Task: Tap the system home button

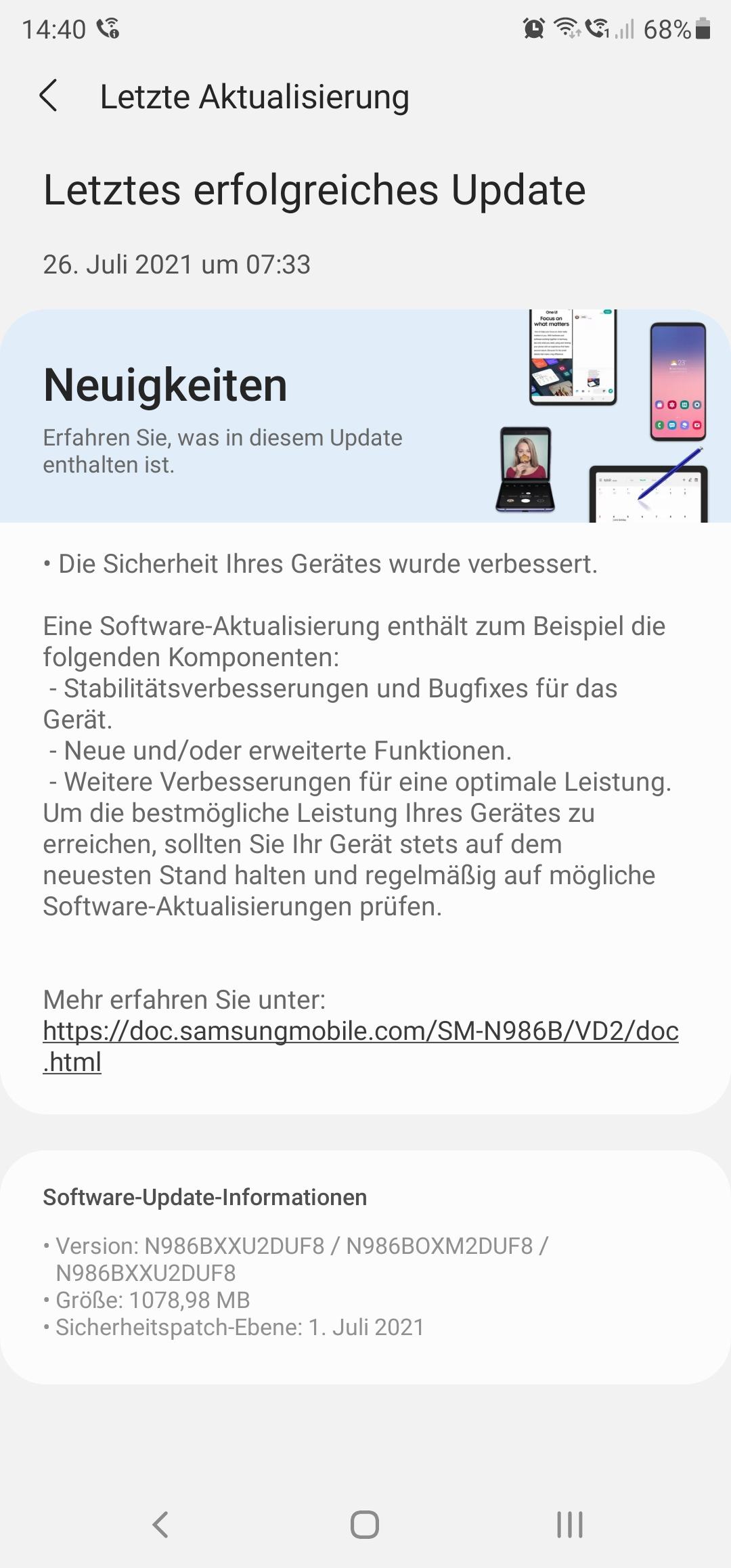Action: [365, 1525]
